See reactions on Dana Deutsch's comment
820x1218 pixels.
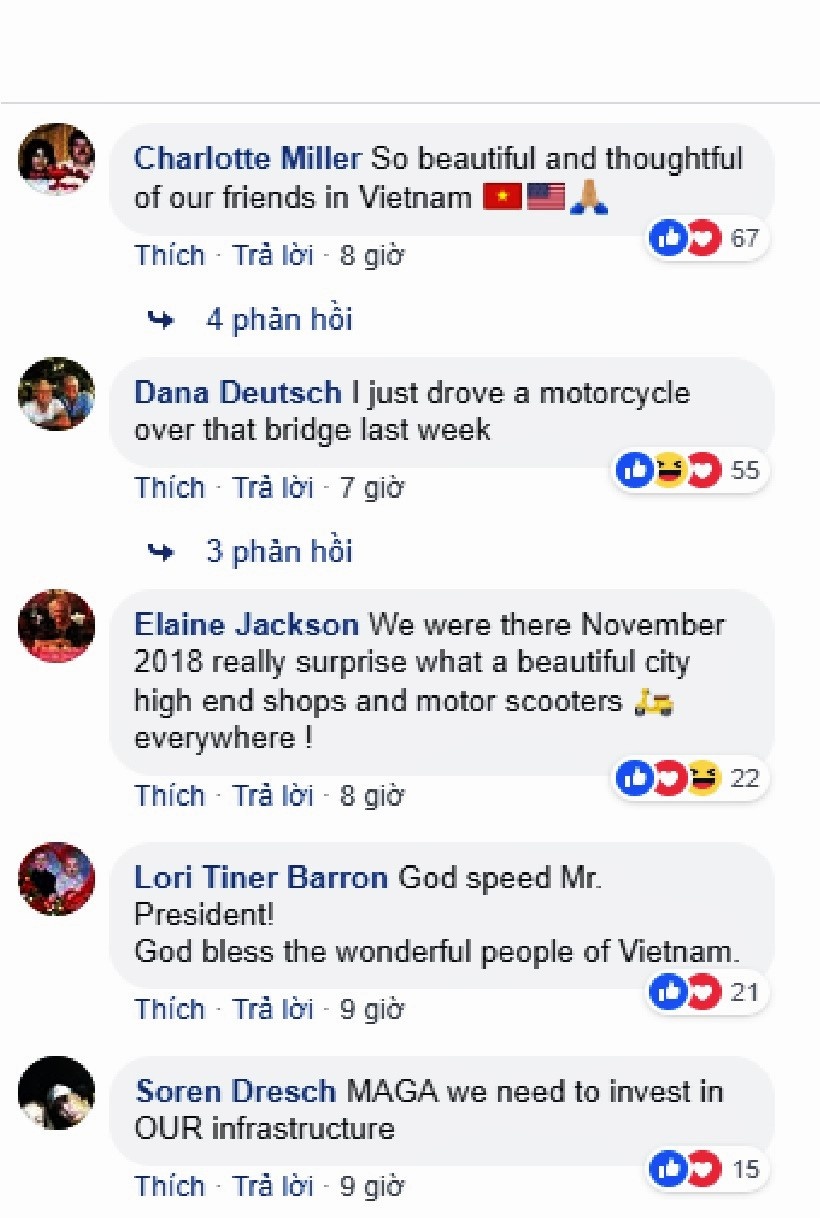pos(690,470)
